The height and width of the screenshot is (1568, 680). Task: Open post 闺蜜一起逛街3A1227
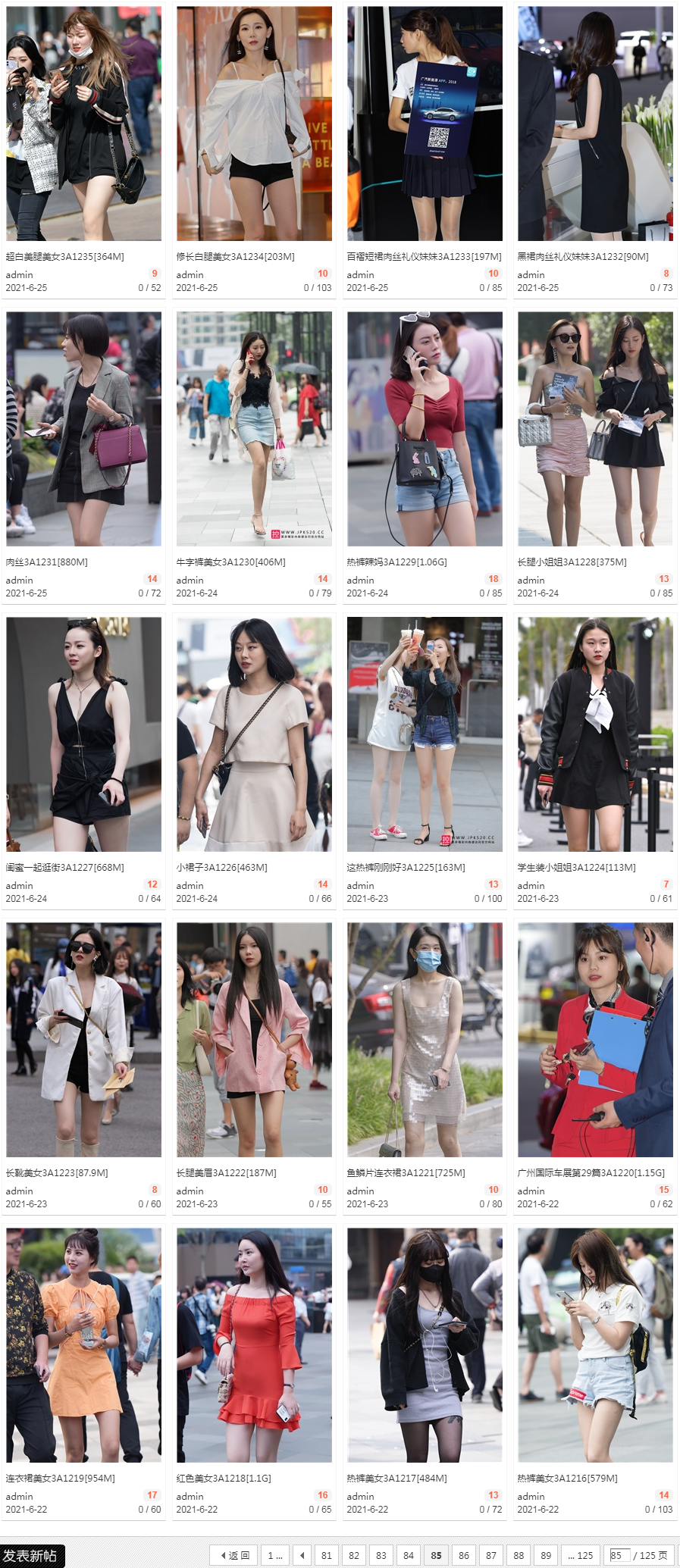[64, 868]
